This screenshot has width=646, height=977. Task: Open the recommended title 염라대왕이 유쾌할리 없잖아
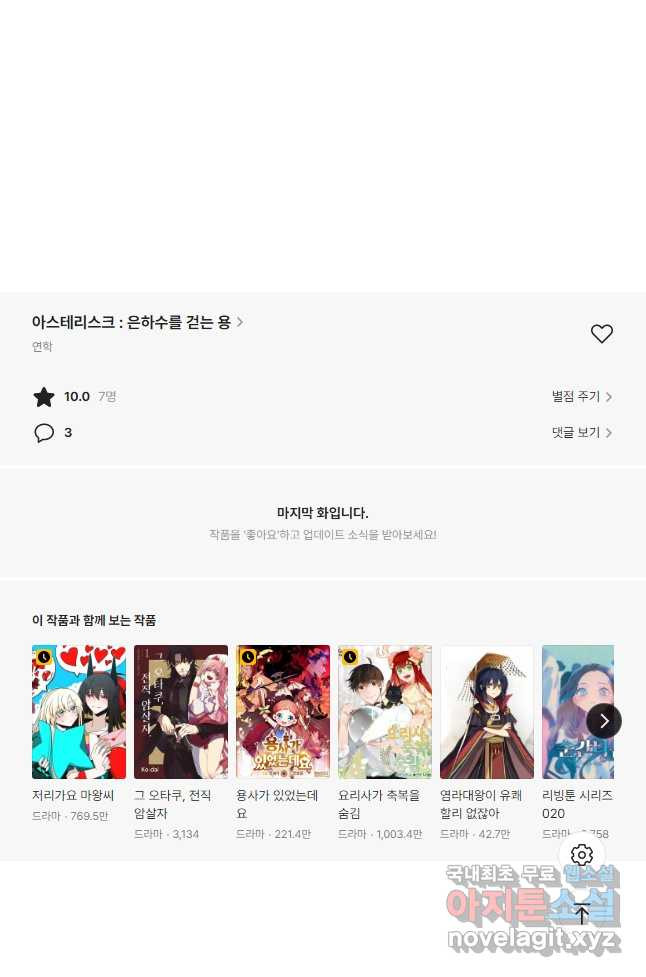coord(487,712)
